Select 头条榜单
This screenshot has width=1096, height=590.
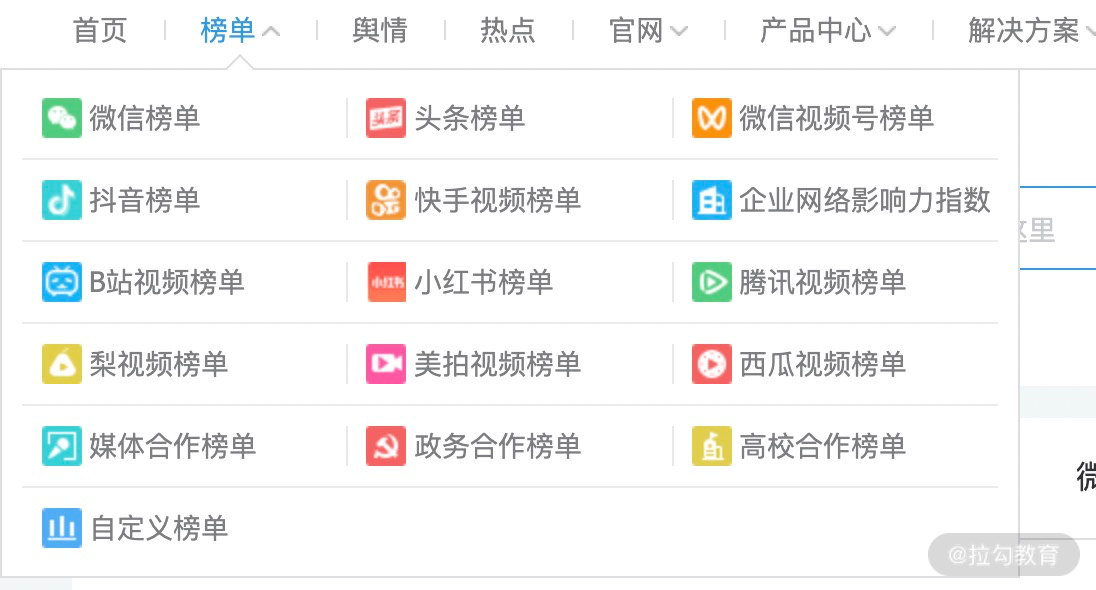446,118
